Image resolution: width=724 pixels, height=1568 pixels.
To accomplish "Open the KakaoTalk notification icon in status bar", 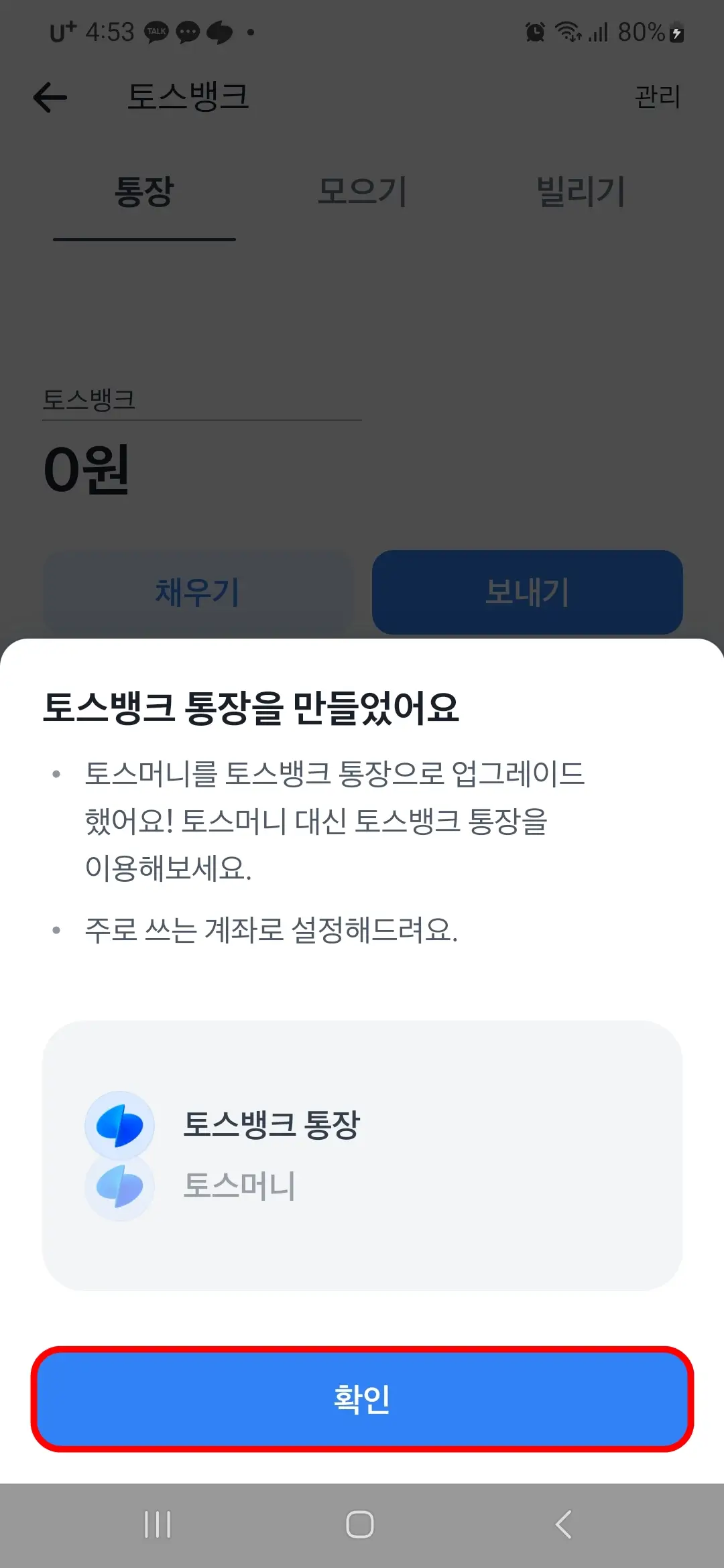I will (x=156, y=32).
